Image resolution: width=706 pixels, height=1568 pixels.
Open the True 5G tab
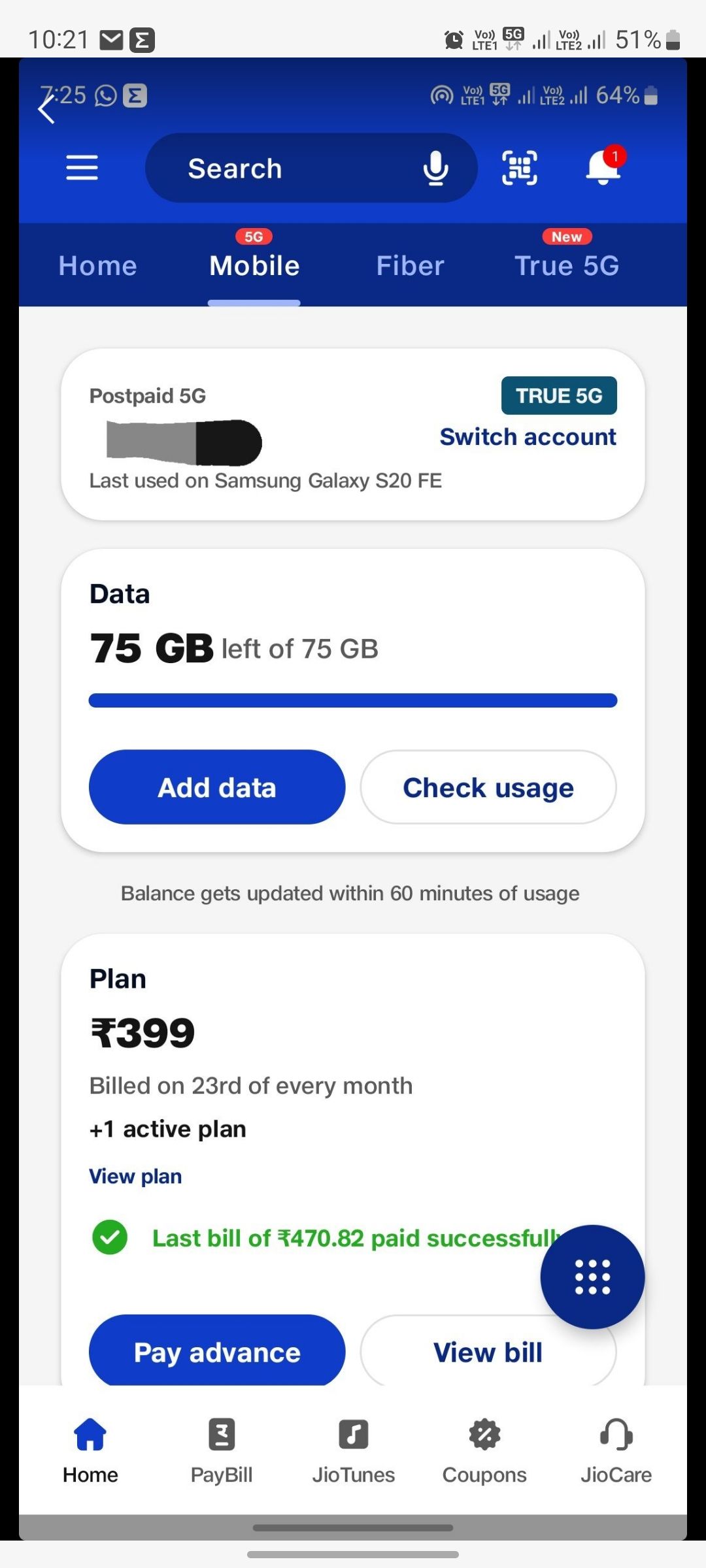566,265
